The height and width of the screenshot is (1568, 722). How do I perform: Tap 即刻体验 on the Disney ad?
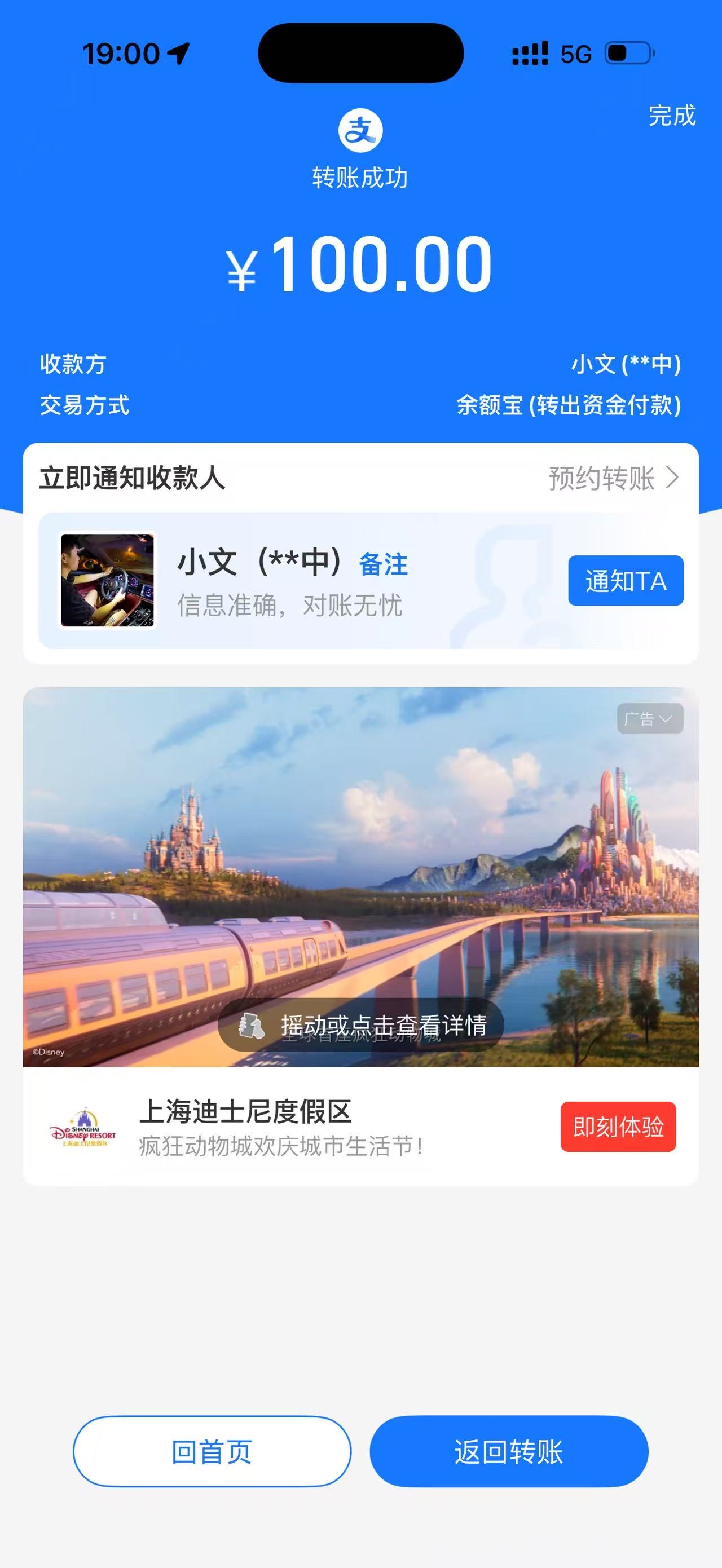[618, 1127]
